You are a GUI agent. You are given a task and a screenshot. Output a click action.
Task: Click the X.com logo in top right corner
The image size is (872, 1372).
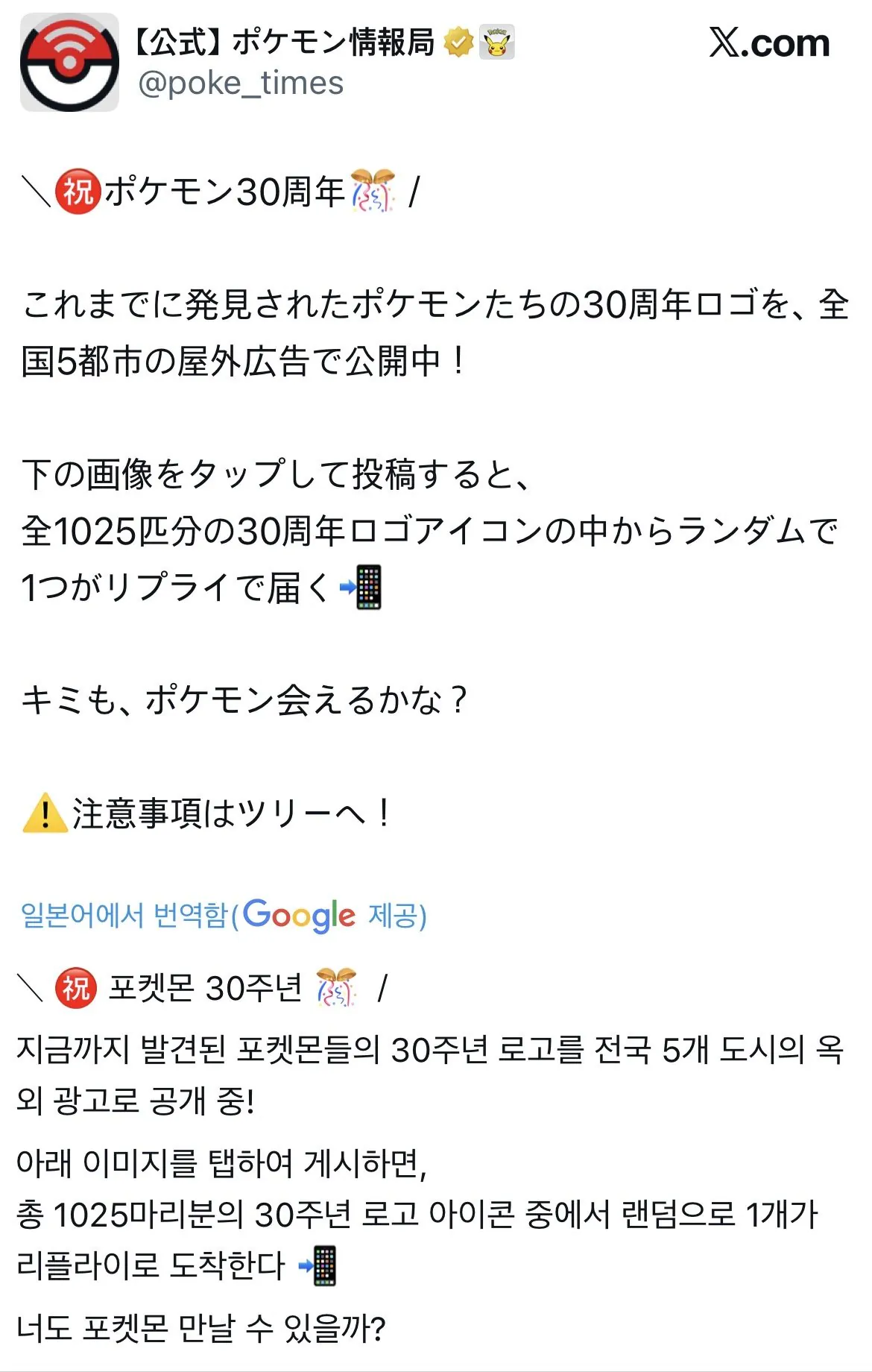(768, 43)
